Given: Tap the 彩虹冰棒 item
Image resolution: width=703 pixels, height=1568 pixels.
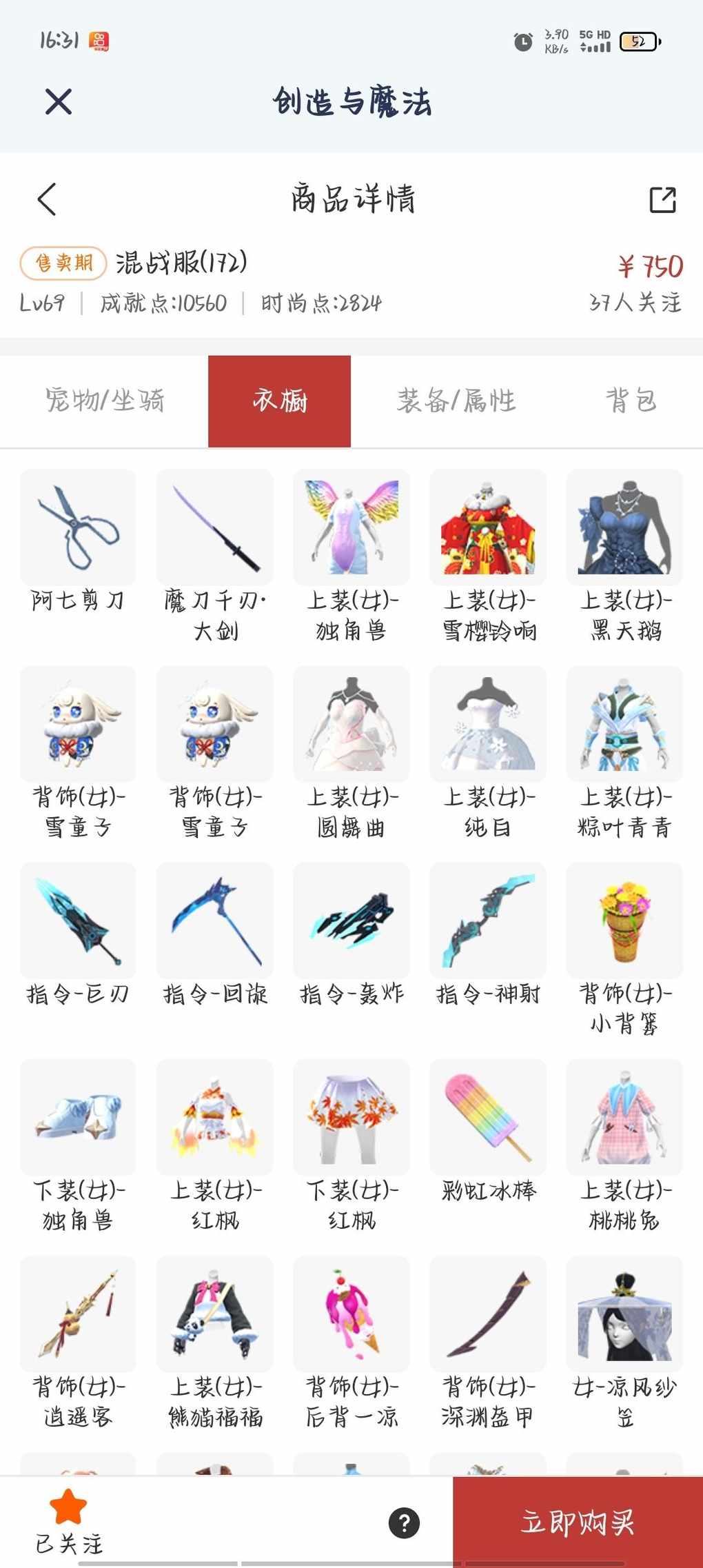Looking at the screenshot, I should pyautogui.click(x=488, y=1117).
